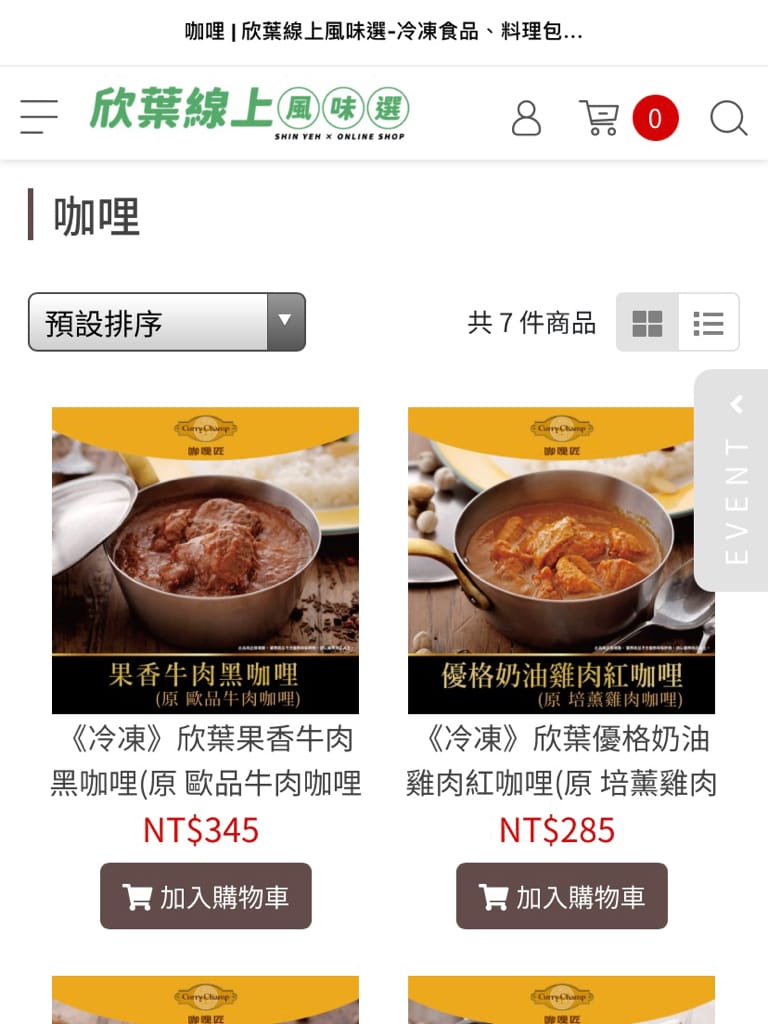Viewport: 768px width, 1024px height.
Task: Switch to grid view layout
Action: (x=648, y=323)
